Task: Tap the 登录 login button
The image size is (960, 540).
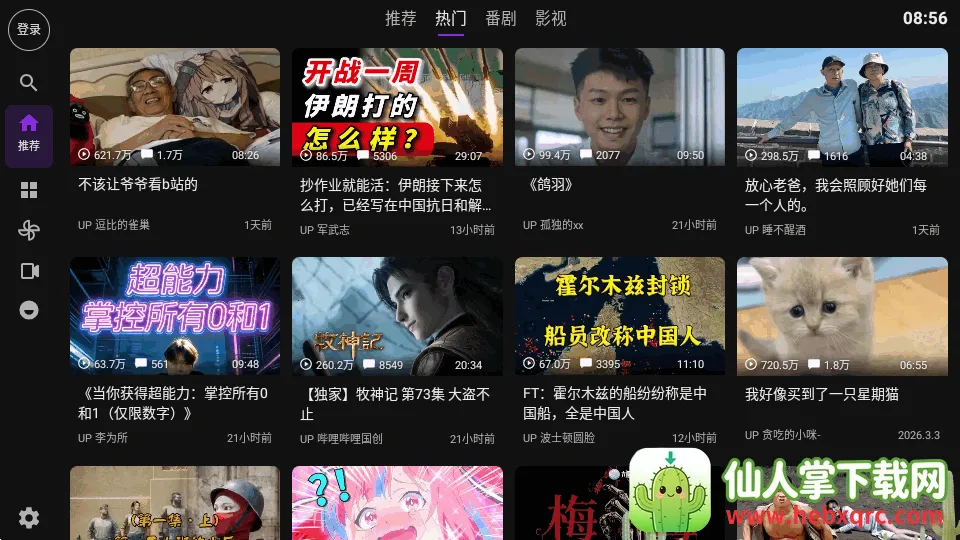Action: [29, 30]
